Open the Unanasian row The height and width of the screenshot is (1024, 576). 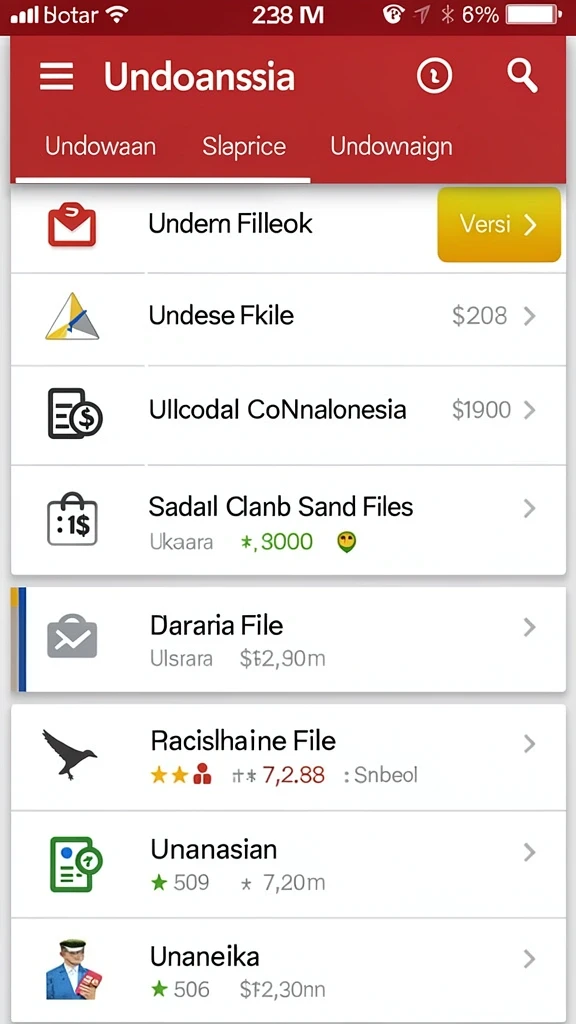pos(288,865)
